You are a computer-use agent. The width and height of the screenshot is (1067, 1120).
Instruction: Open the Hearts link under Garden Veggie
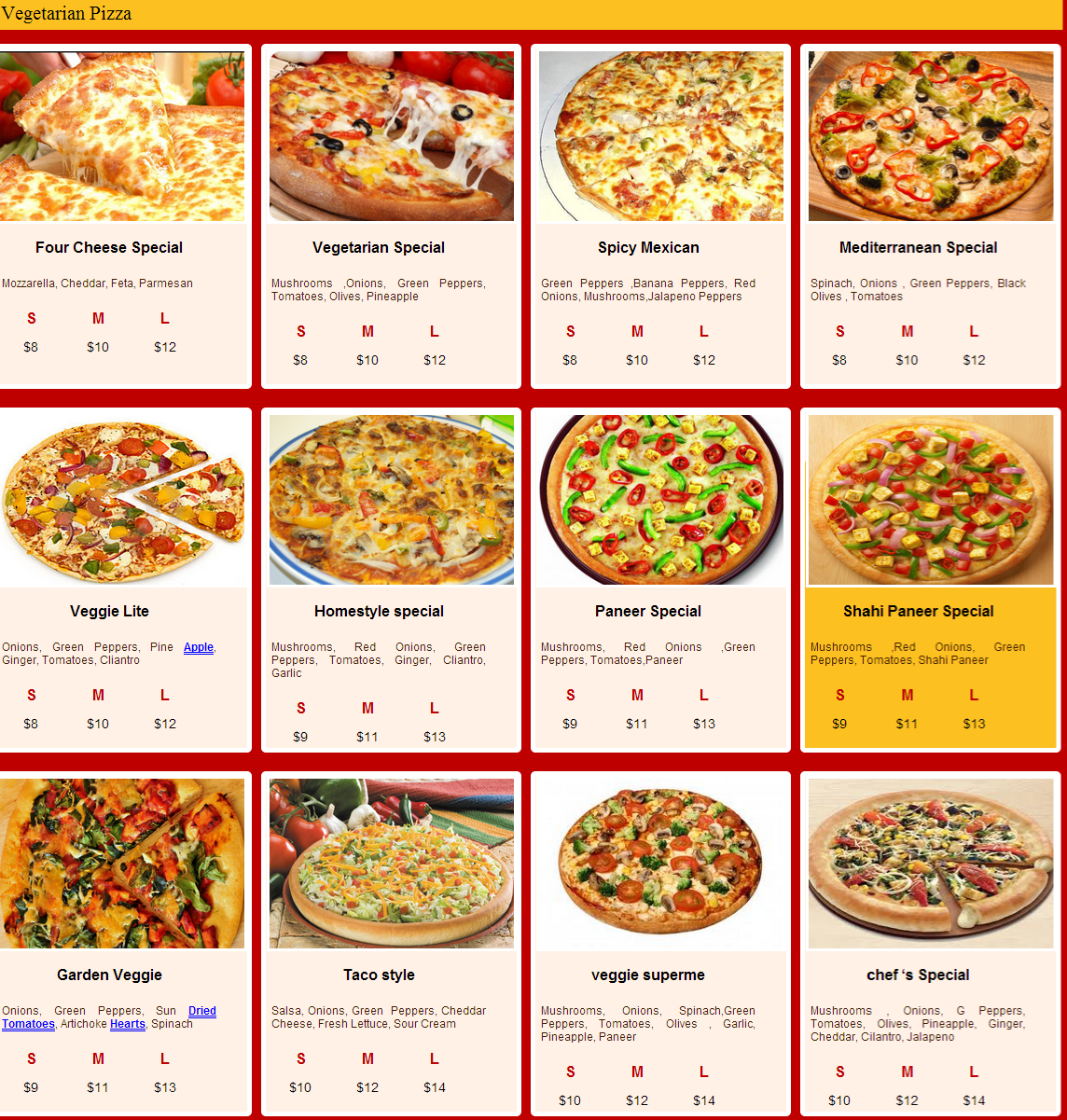(128, 1024)
